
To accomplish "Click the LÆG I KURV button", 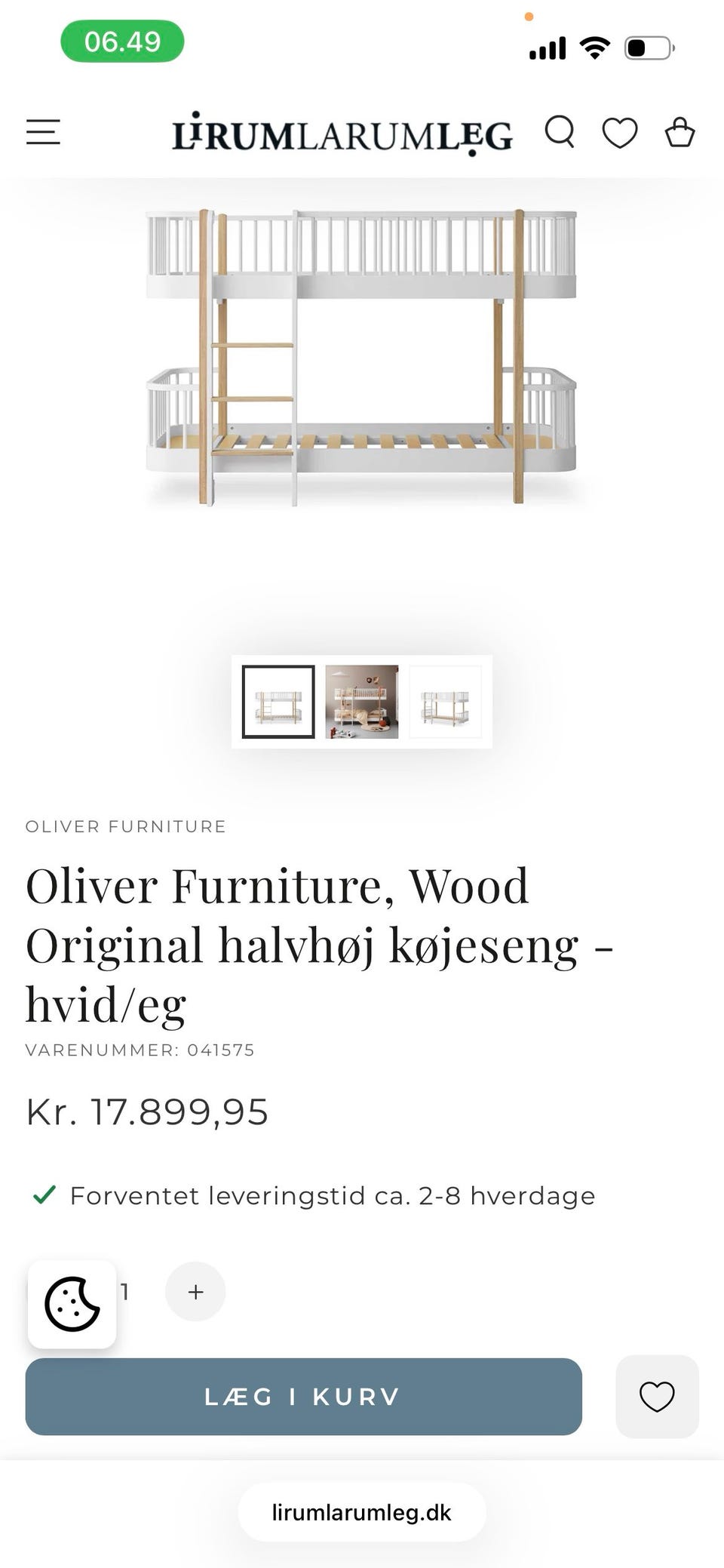I will pyautogui.click(x=303, y=1397).
